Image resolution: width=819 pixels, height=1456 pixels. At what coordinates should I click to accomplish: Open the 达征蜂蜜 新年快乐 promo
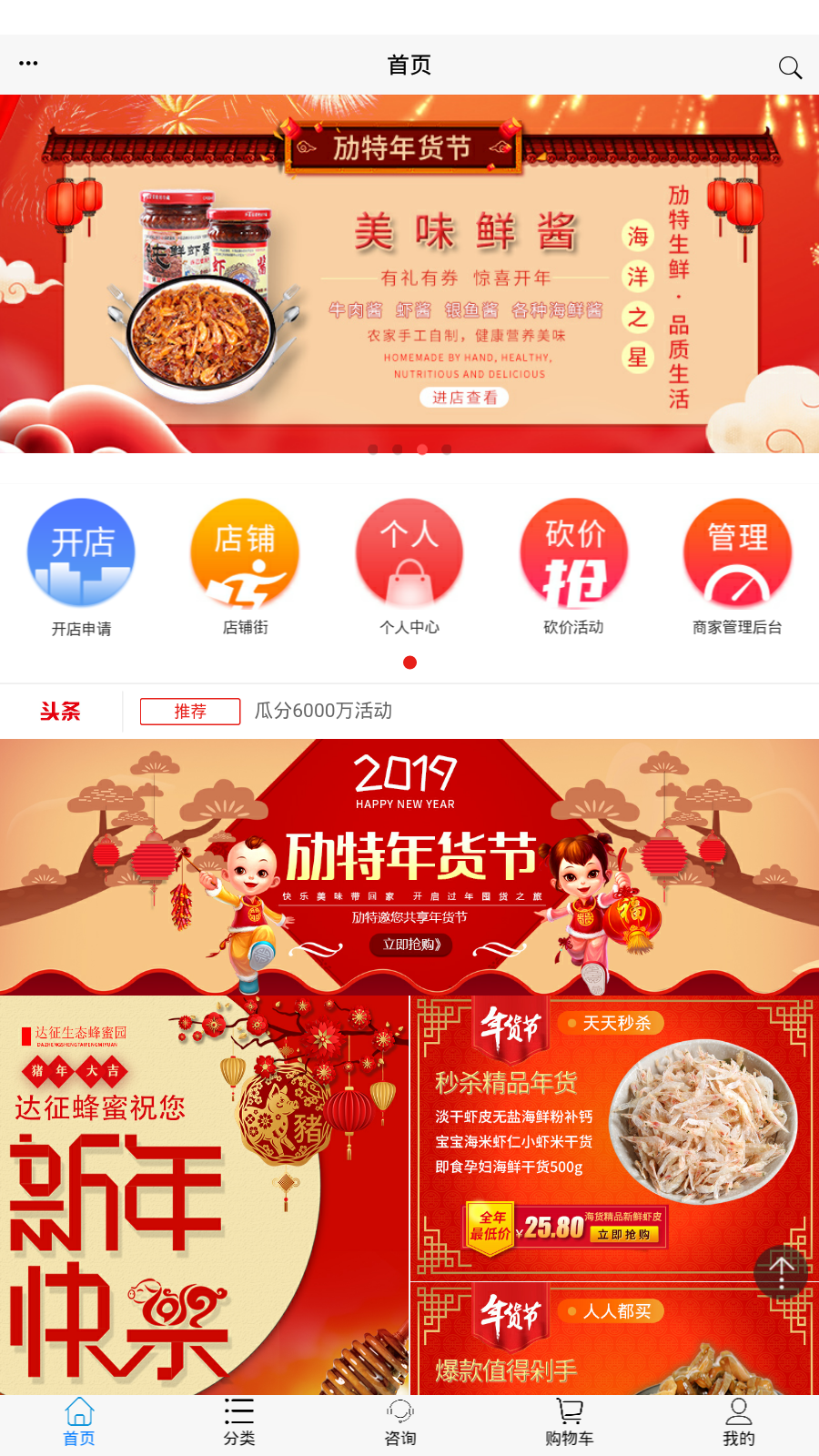(204, 1194)
